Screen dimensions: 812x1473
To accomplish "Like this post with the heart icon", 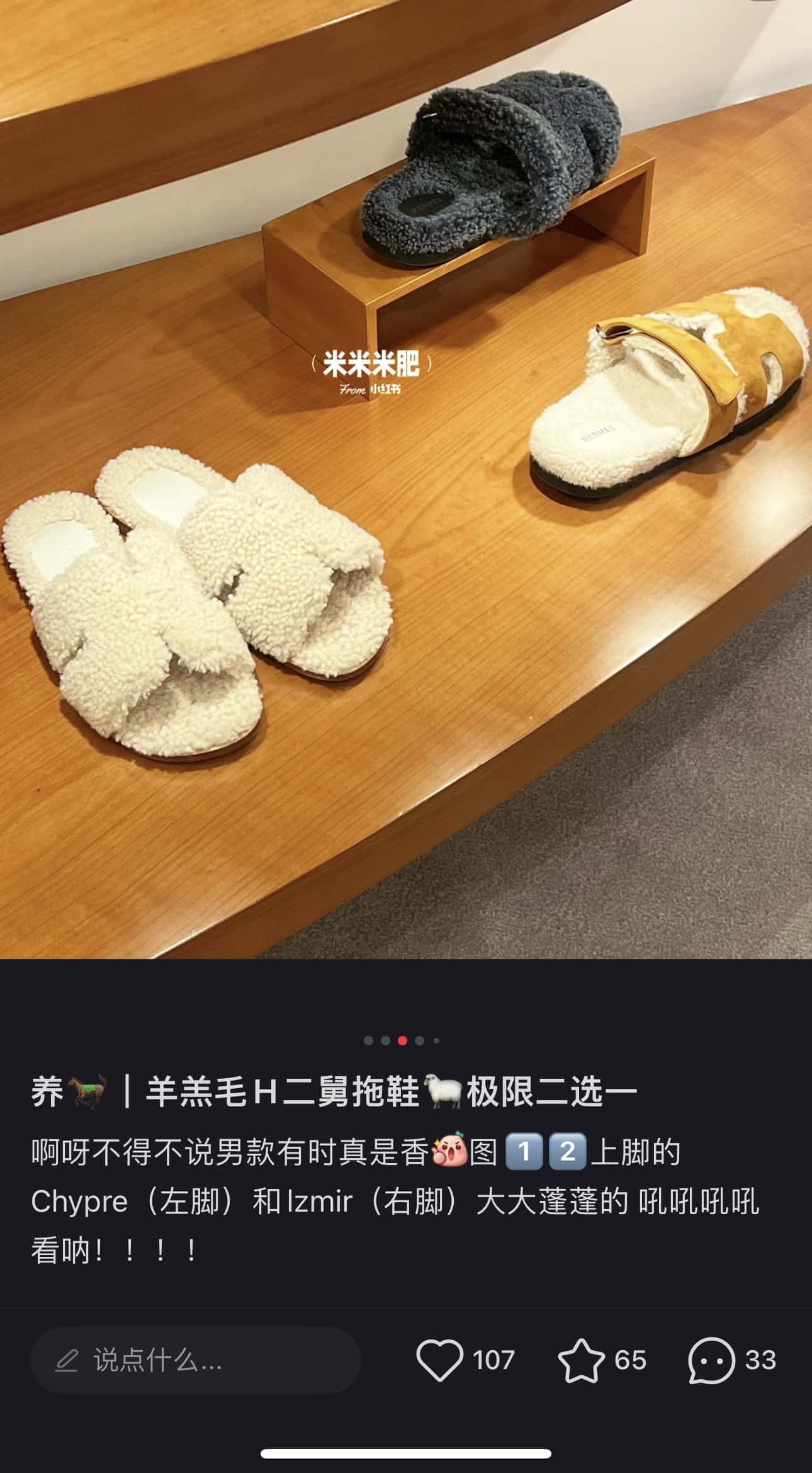I will coord(439,1361).
